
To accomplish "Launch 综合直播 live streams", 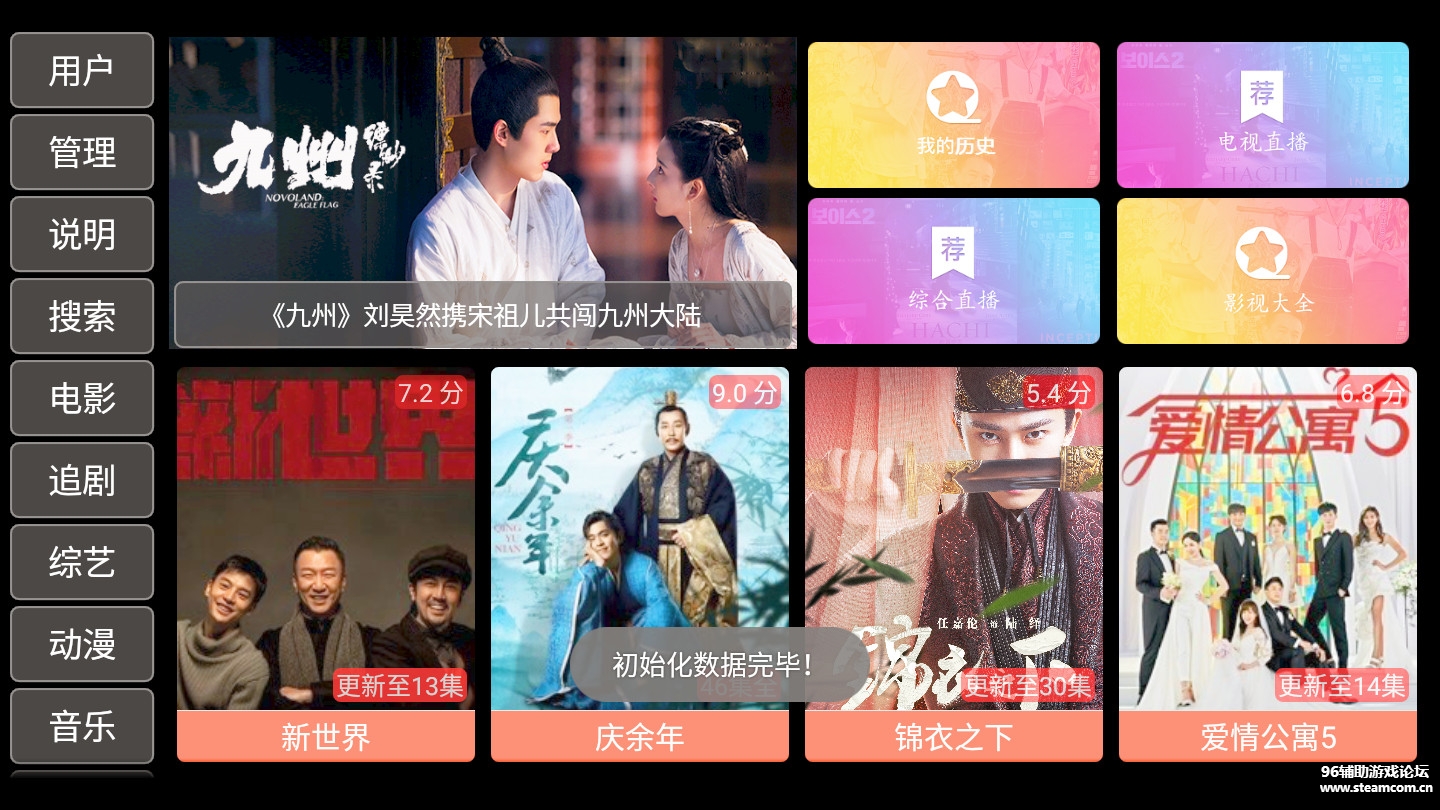I will click(x=954, y=271).
